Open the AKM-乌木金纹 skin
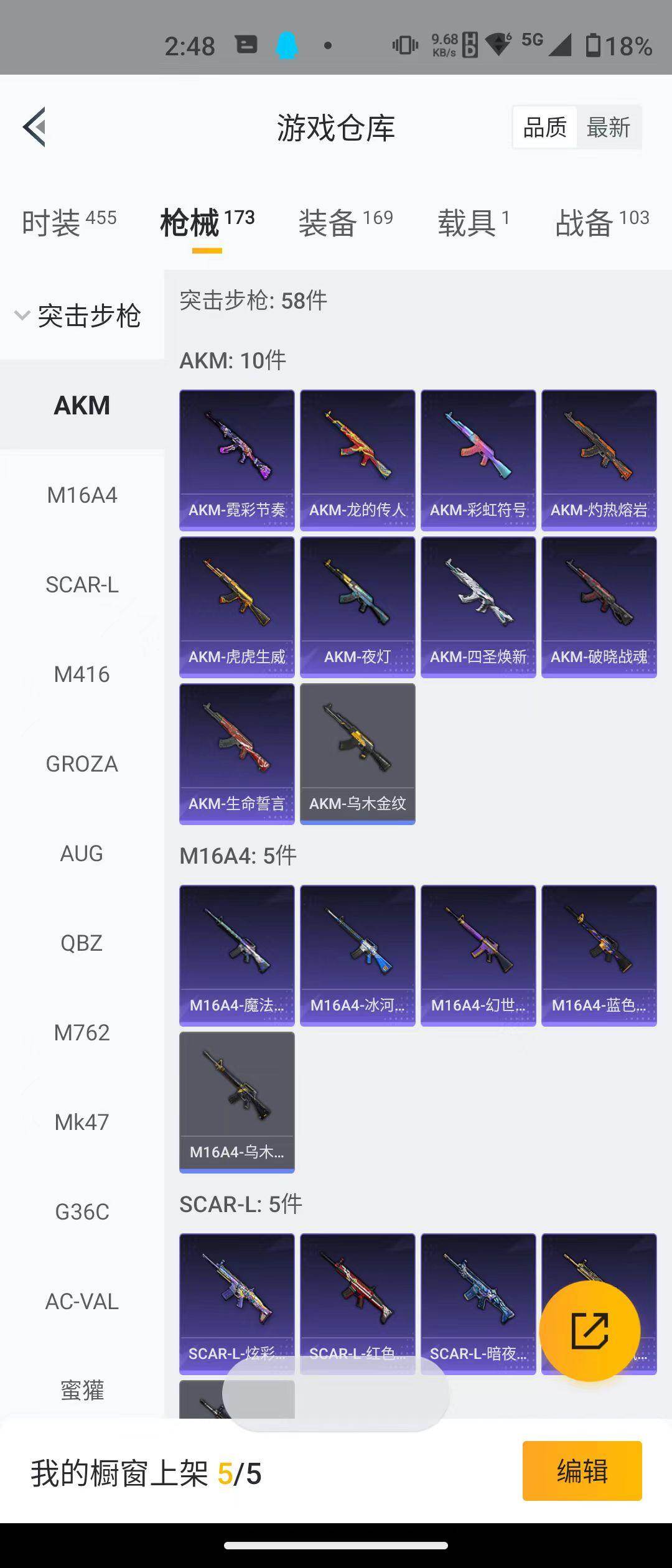Image resolution: width=672 pixels, height=1568 pixels. [x=357, y=754]
